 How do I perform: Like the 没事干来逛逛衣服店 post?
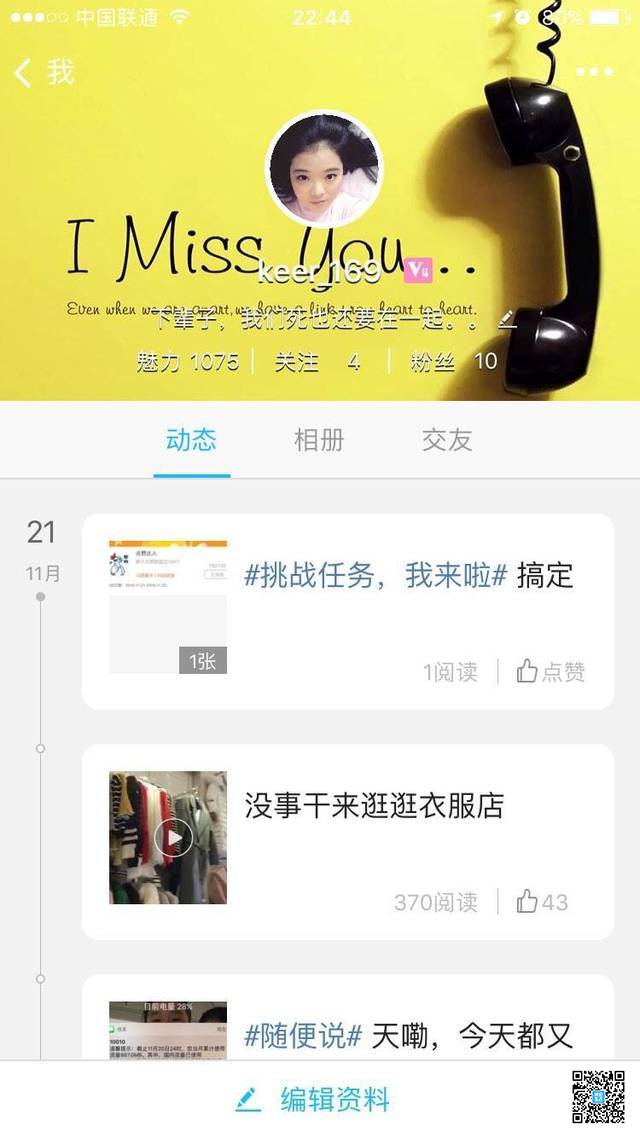pos(542,902)
